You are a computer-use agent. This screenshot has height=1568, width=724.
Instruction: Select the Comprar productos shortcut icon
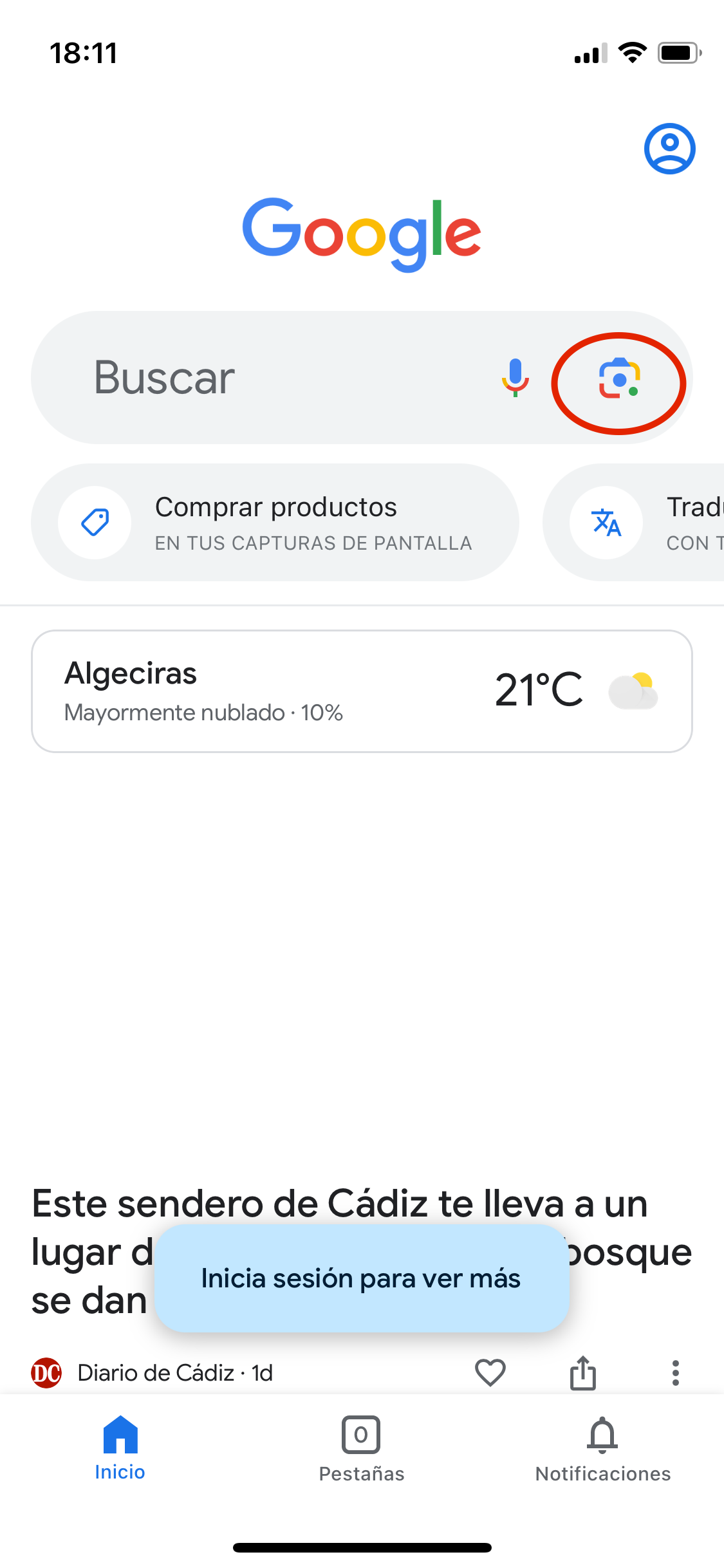coord(95,523)
